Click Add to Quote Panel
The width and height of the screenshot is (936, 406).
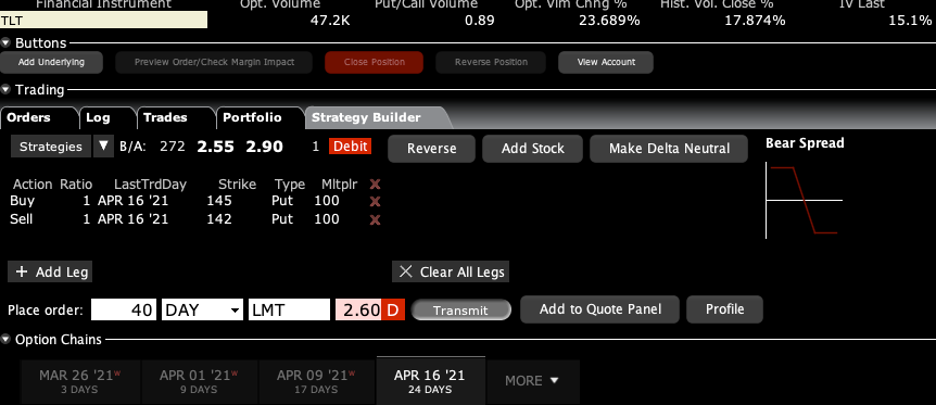[602, 309]
